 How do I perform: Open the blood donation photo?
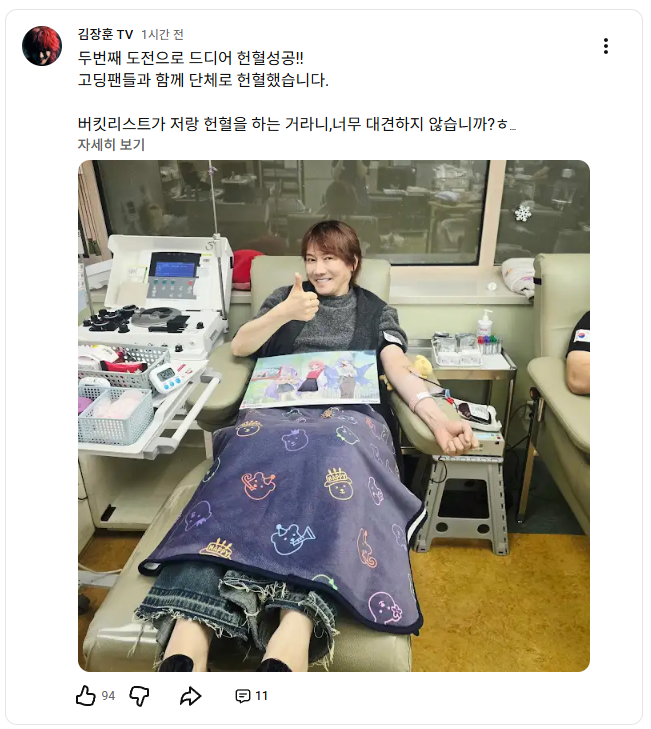(333, 415)
